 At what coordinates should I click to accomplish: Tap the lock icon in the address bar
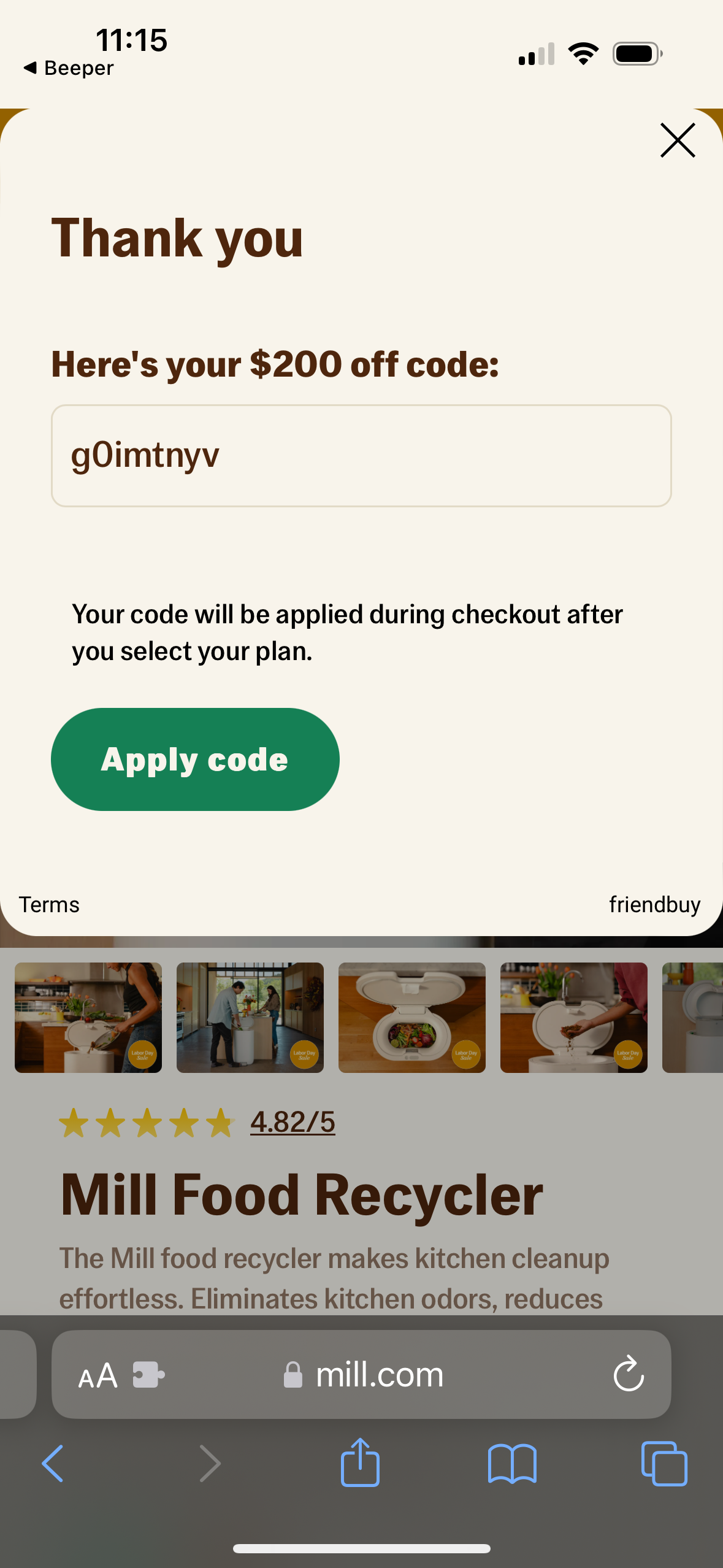[x=293, y=1374]
